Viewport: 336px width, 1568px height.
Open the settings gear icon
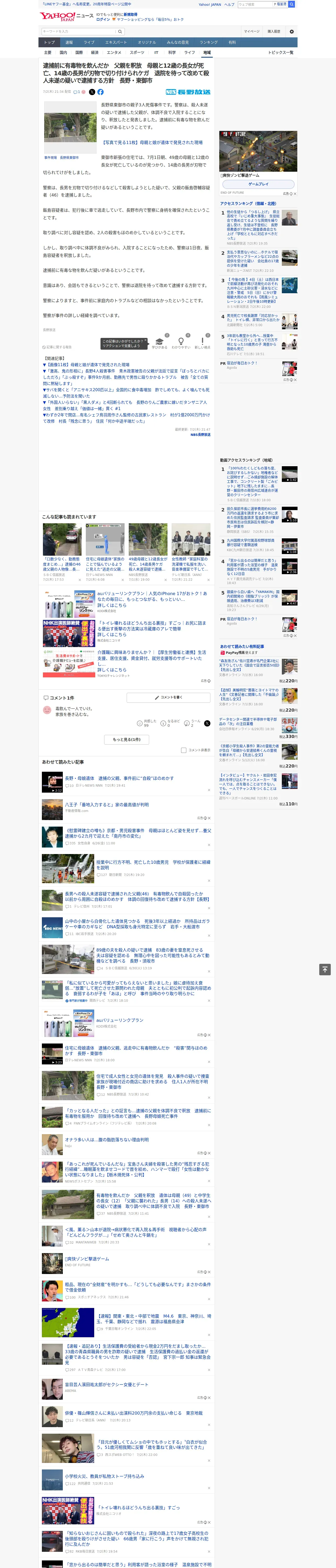coord(292,32)
